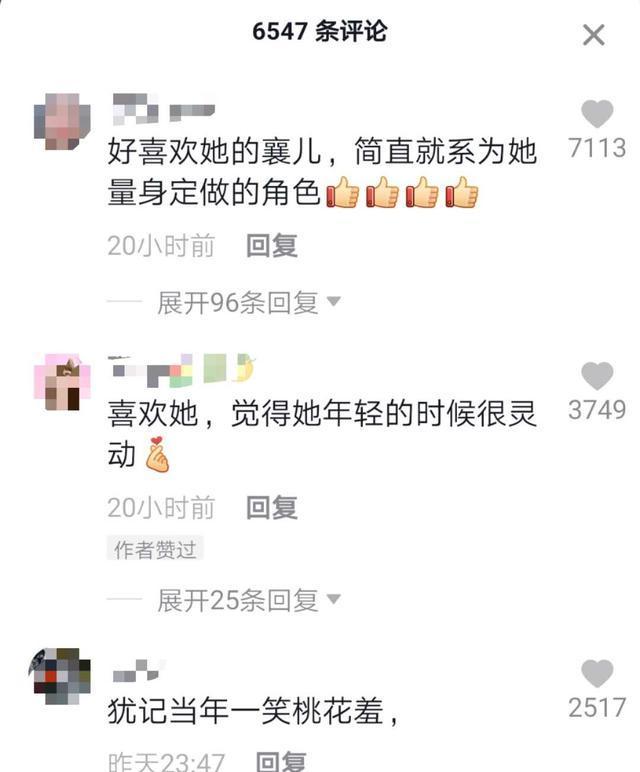Reply to the 犹记当年一笑桃花羞 comment
Viewport: 640px width, 772px height.
(x=279, y=762)
